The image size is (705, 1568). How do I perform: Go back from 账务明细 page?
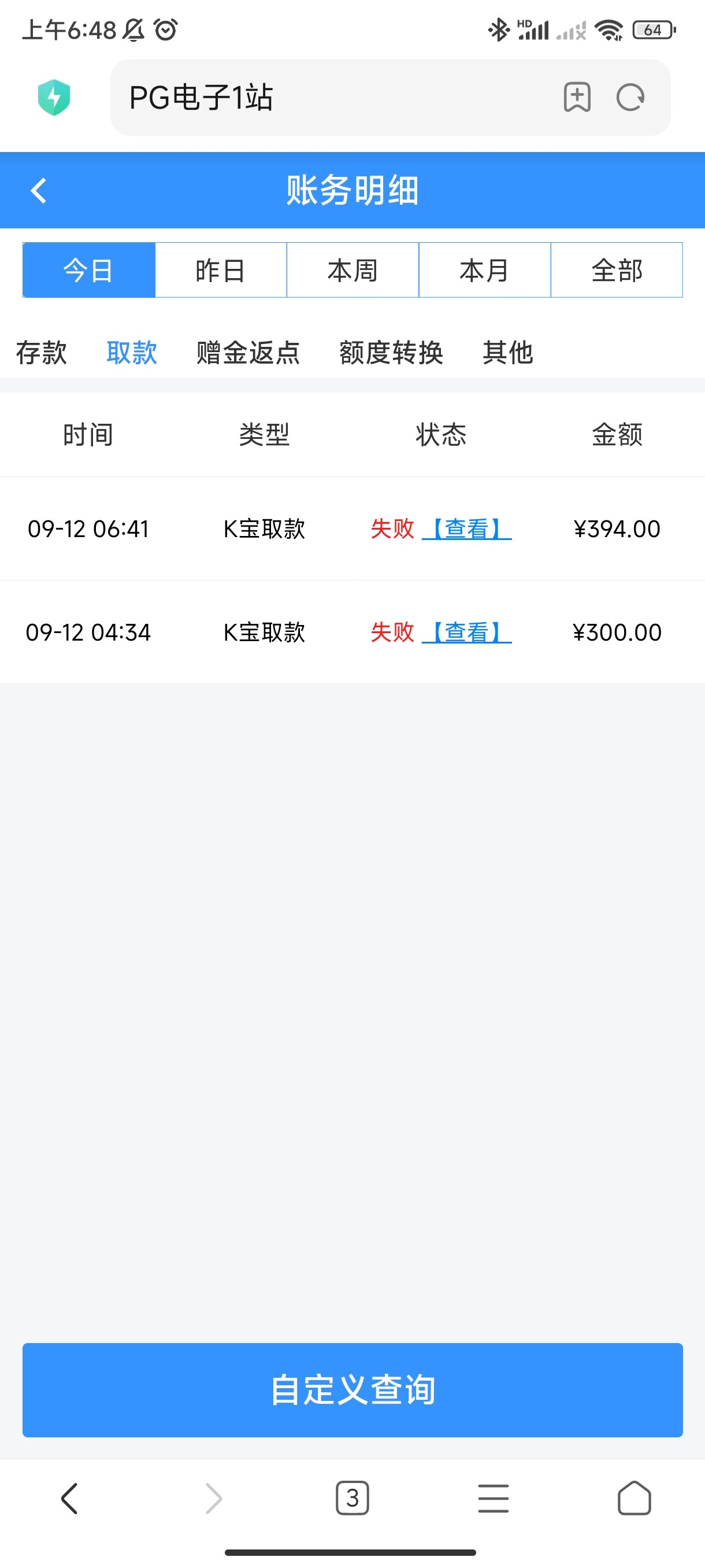[39, 191]
